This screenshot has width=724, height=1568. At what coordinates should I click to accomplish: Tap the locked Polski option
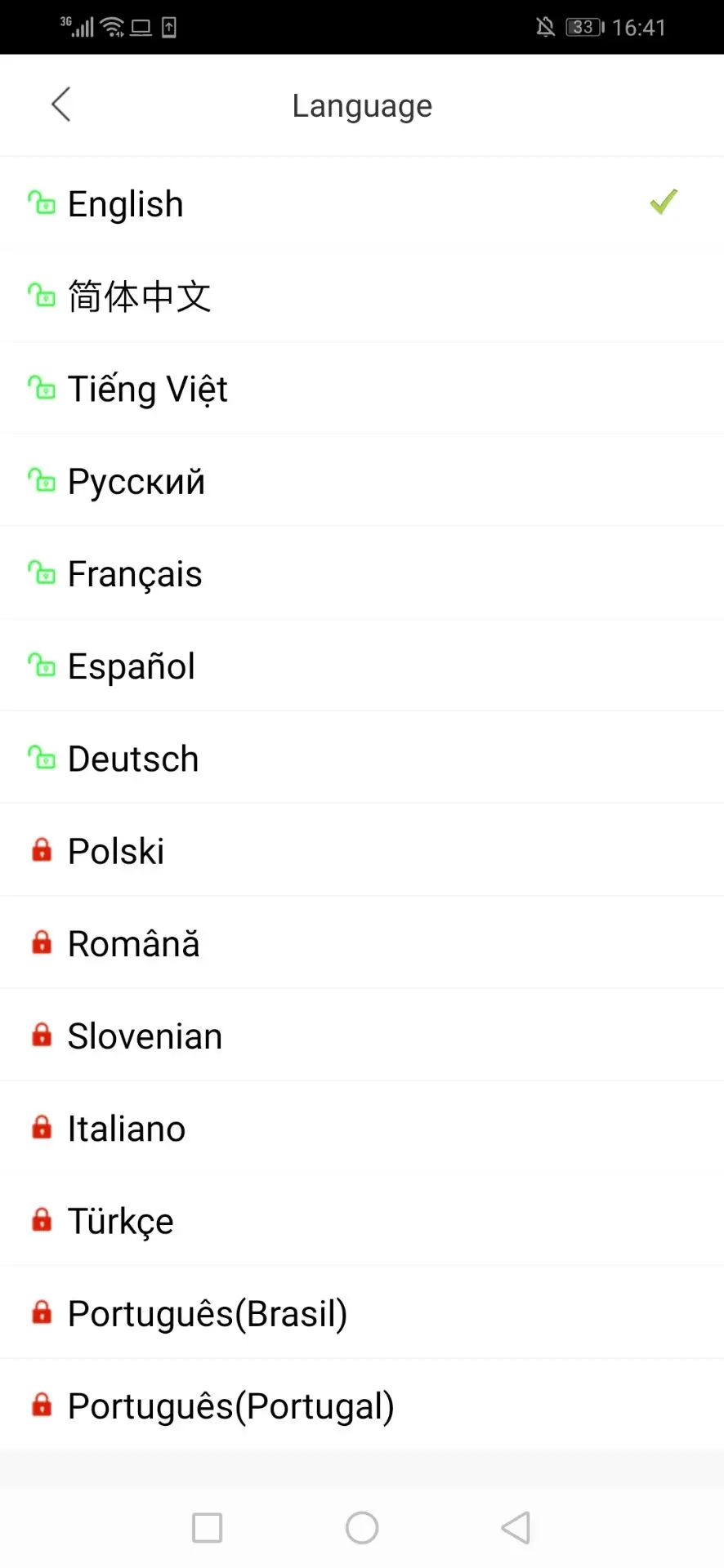point(362,850)
